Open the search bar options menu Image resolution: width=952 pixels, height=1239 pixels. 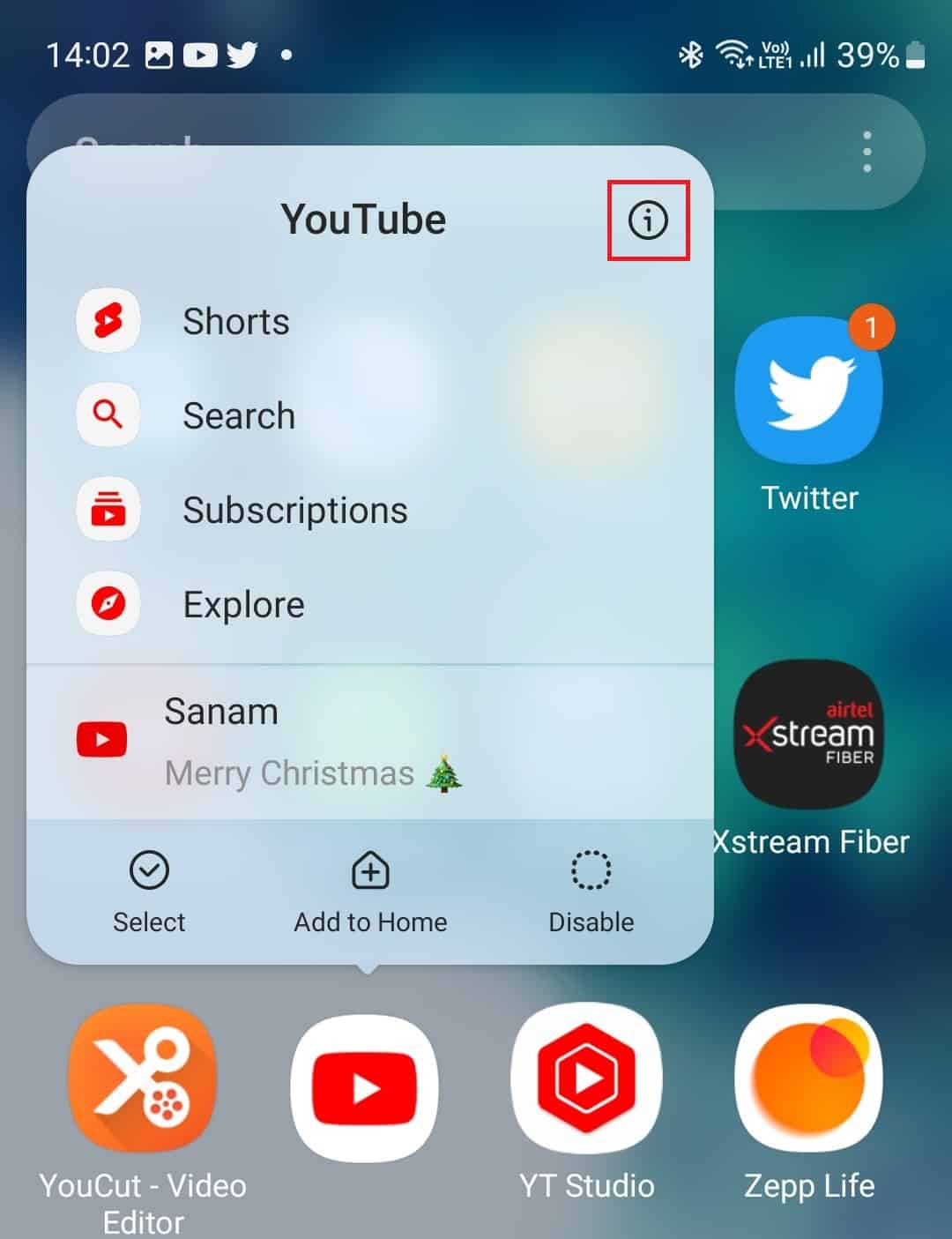868,151
